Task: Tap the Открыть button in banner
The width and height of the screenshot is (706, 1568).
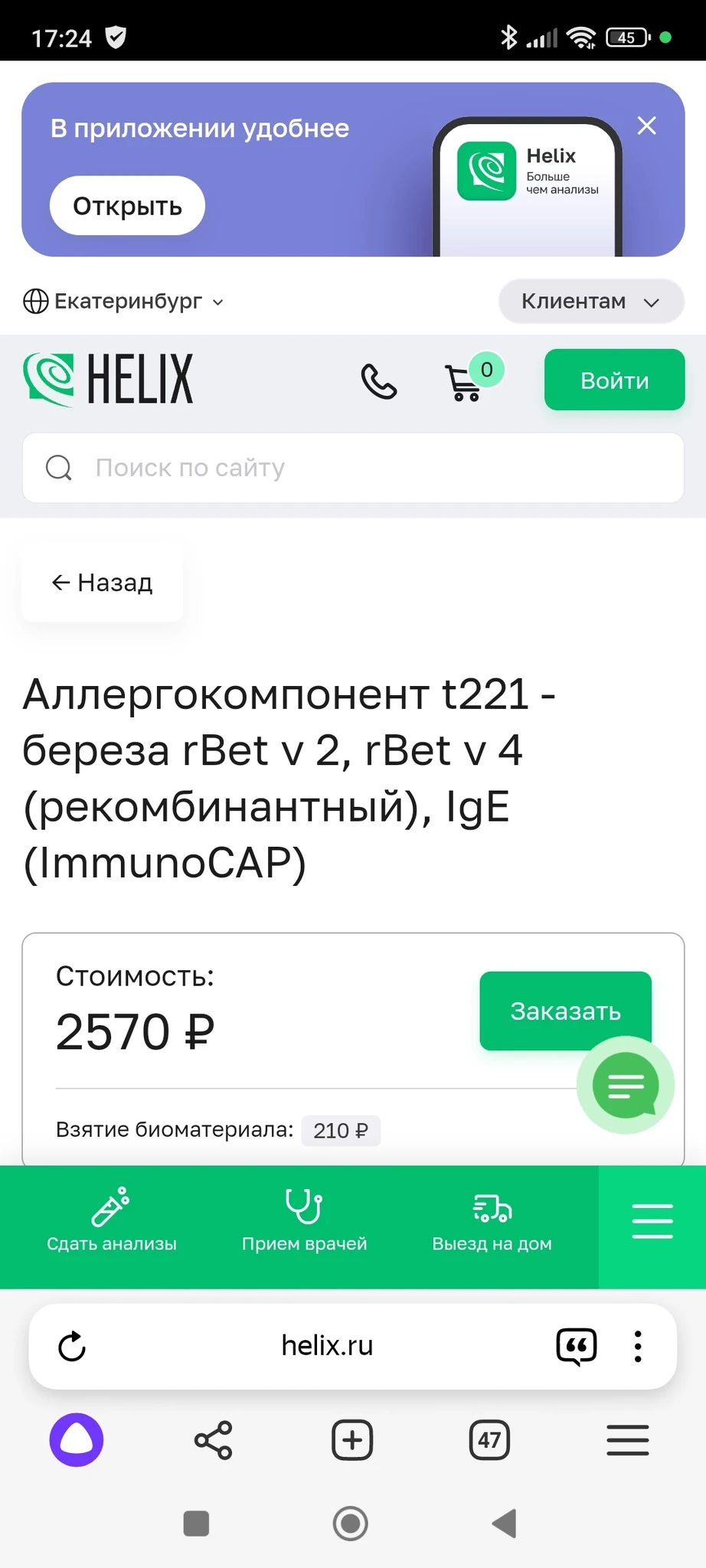Action: pos(127,206)
